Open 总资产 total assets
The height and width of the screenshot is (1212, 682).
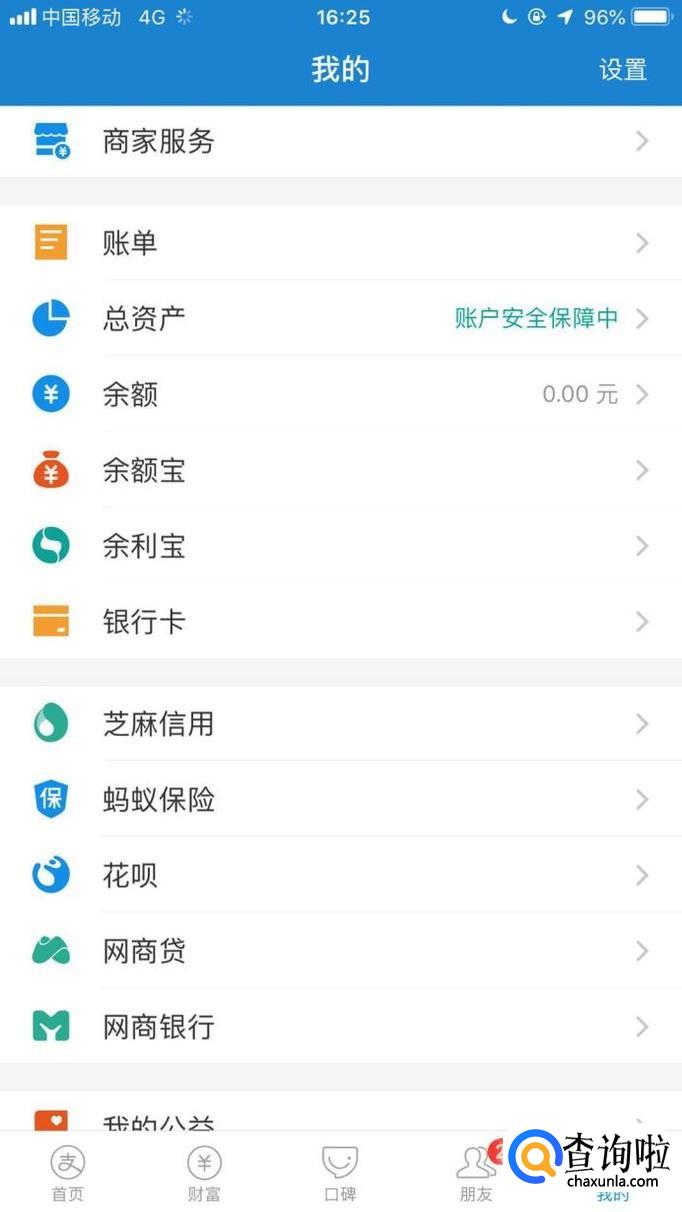(x=340, y=319)
